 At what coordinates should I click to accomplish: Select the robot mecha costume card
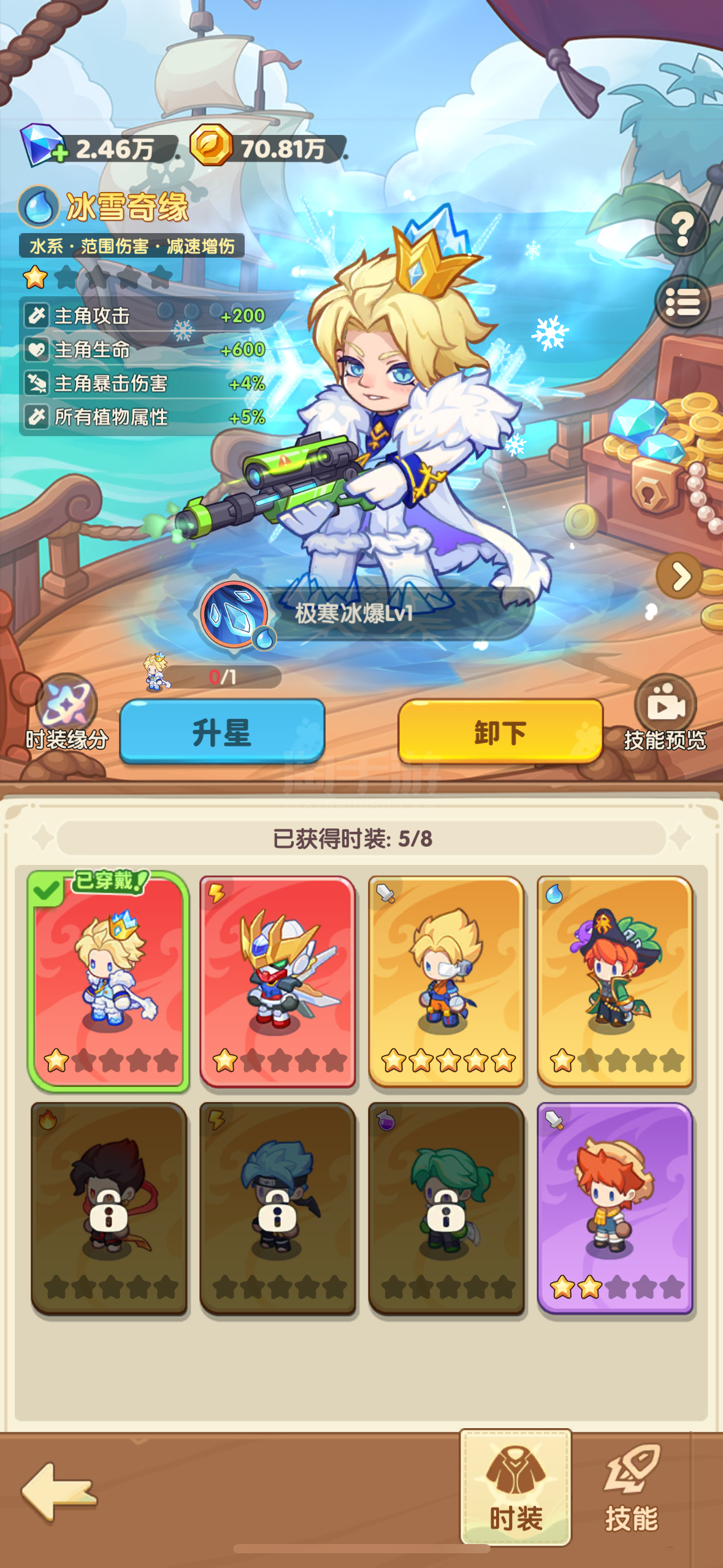[278, 981]
